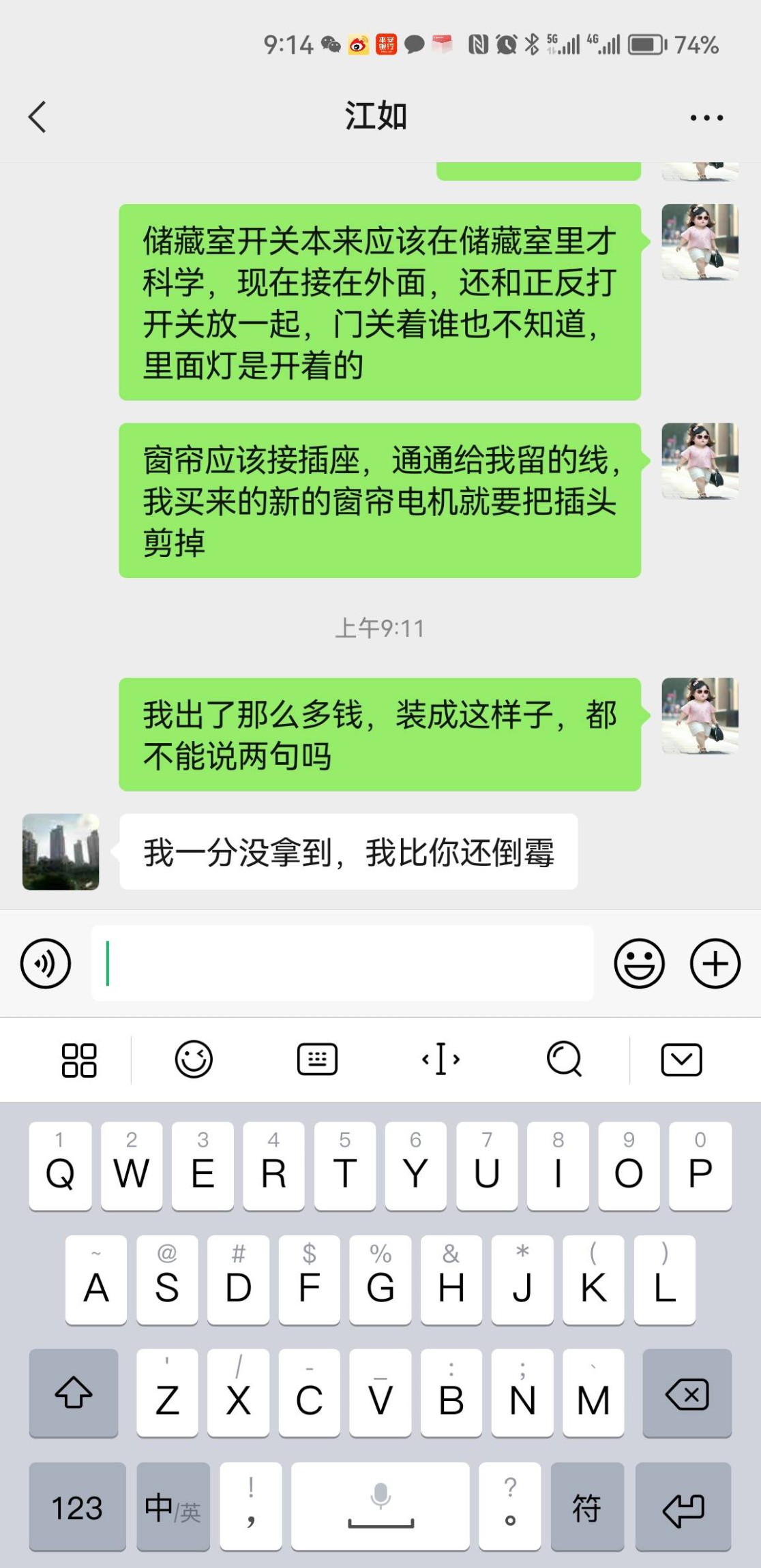Screen dimensions: 761x1568
Task: Open the chat info overflow menu
Action: [x=706, y=118]
